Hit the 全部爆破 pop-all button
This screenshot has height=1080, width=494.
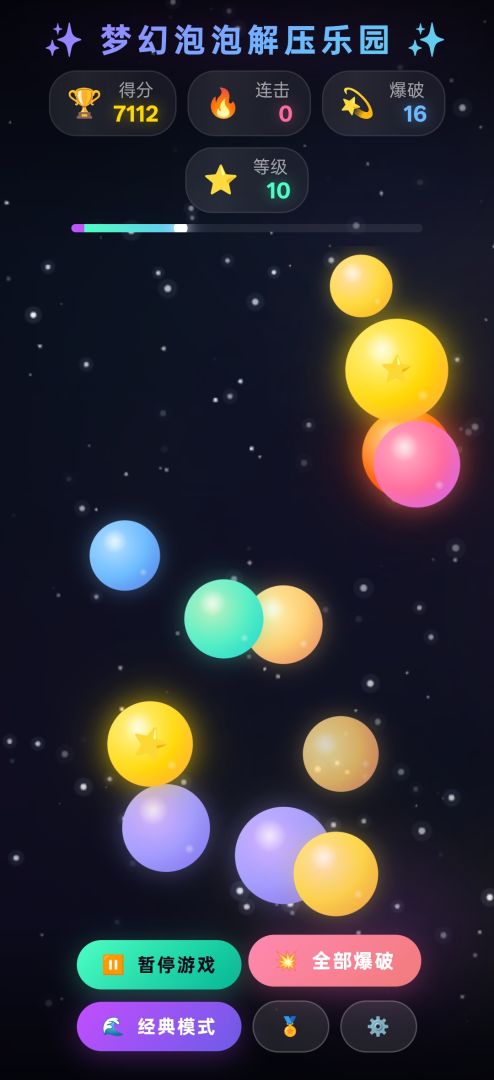tap(335, 961)
